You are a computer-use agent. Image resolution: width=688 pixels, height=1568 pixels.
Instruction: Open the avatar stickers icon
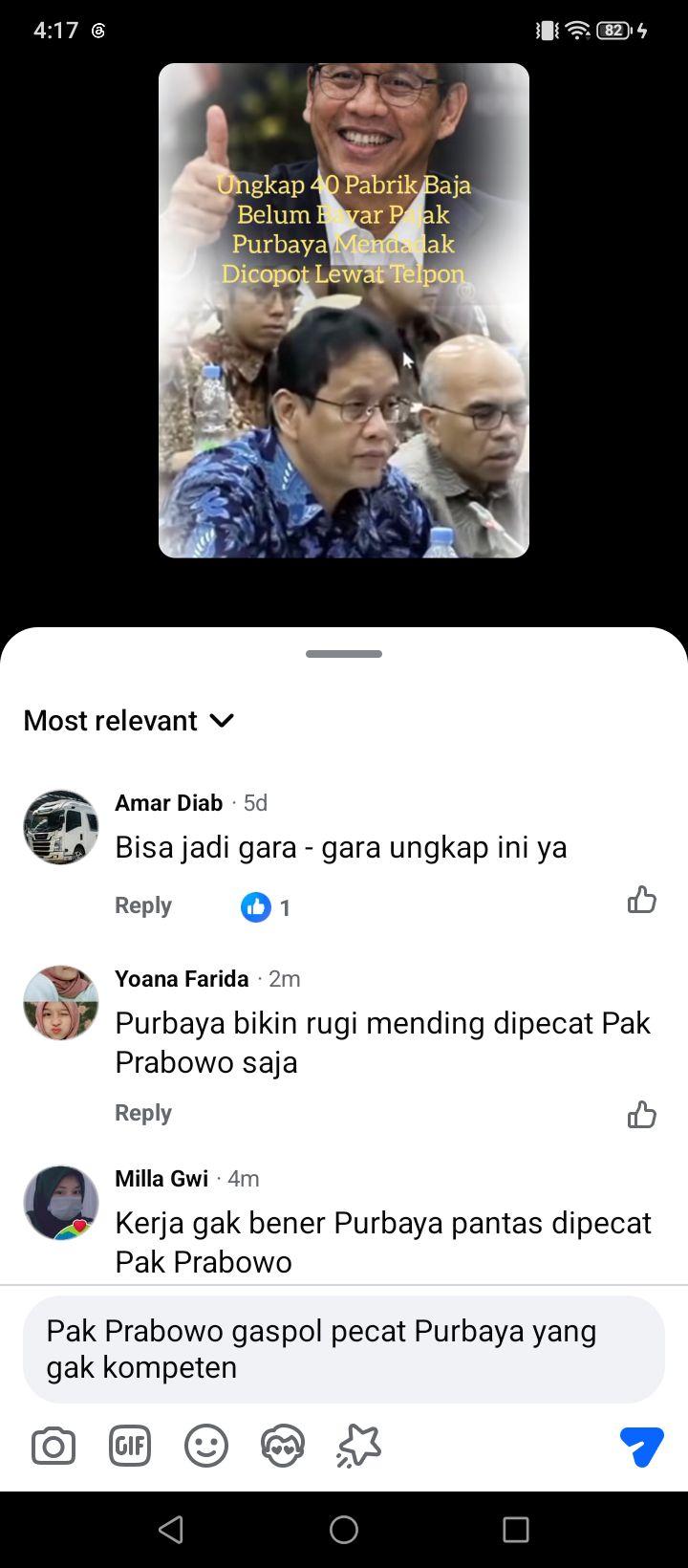point(283,1447)
